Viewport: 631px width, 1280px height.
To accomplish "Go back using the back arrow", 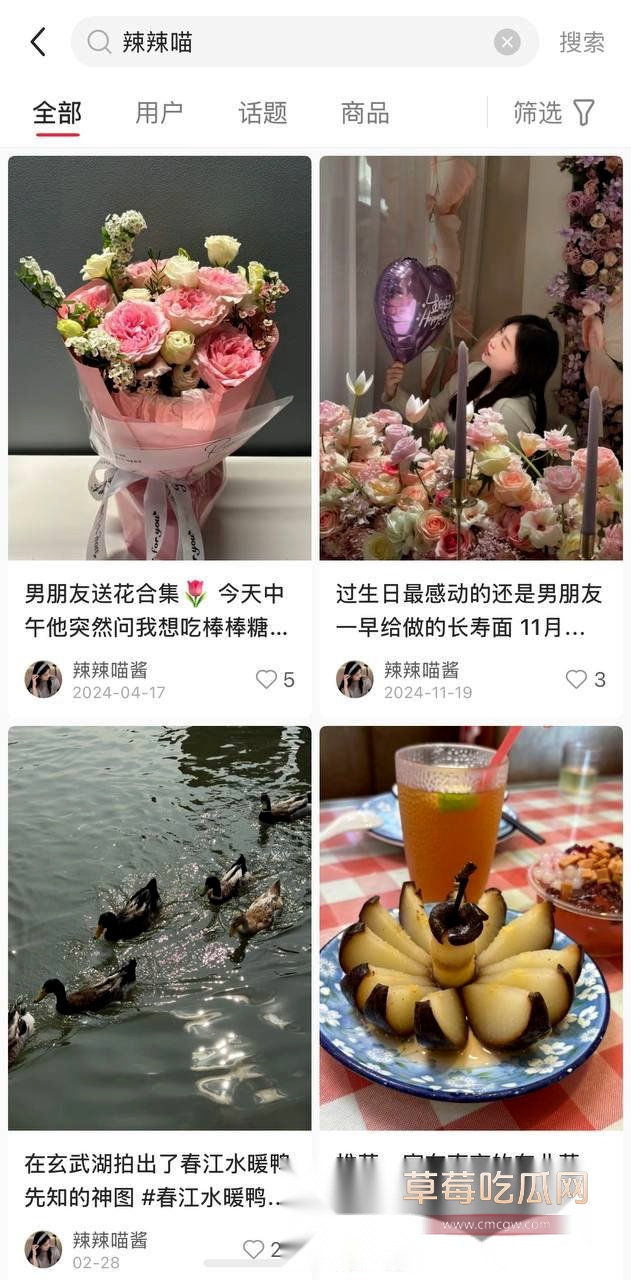I will tap(38, 42).
